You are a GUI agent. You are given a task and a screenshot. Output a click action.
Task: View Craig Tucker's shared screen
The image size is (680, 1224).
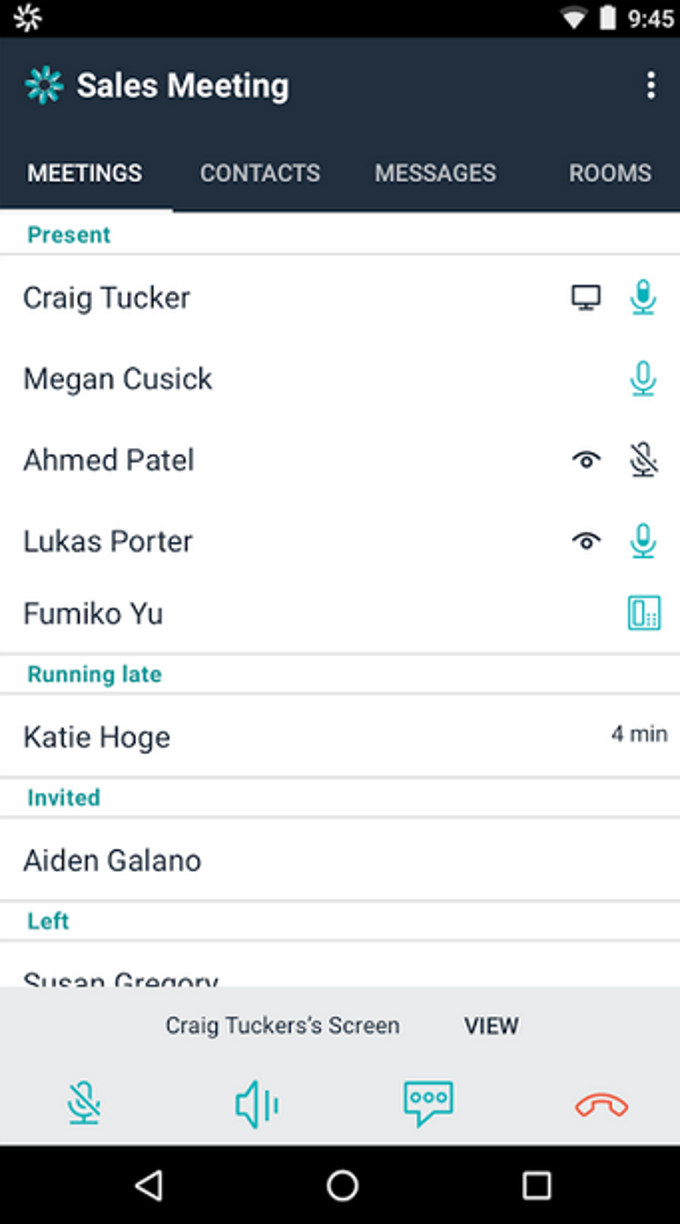pos(491,1026)
